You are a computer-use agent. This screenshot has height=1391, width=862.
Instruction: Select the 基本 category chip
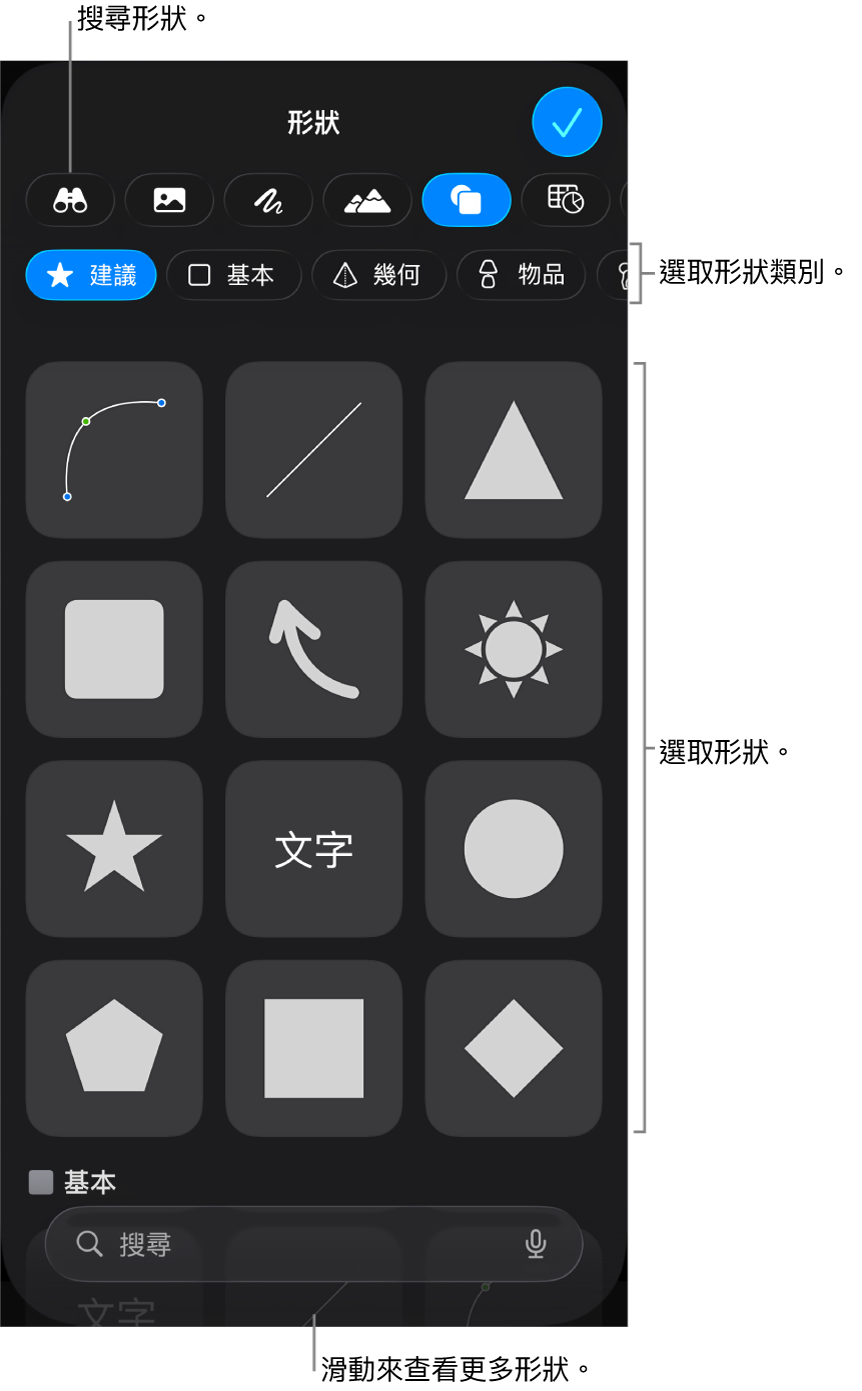(233, 275)
